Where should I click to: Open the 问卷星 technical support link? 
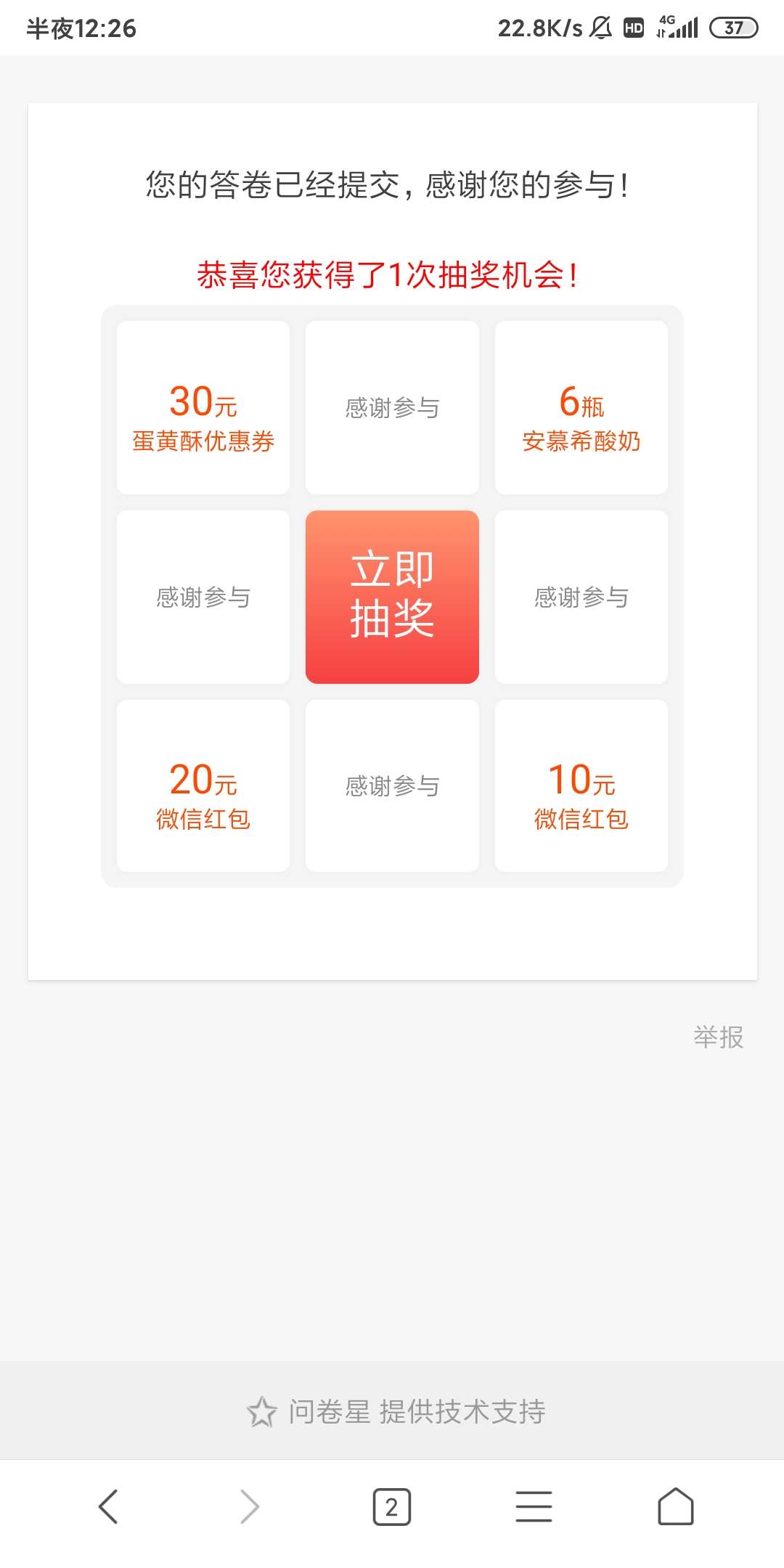click(x=396, y=1412)
